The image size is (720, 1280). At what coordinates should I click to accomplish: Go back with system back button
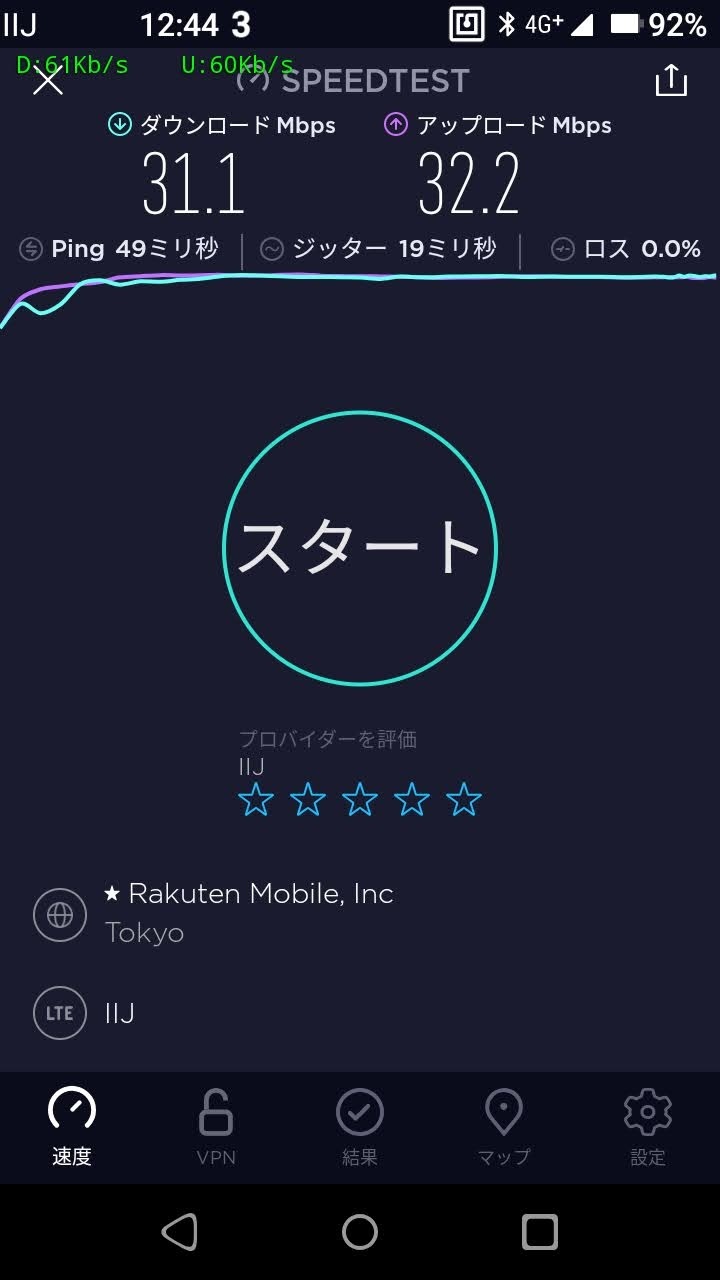click(180, 1232)
